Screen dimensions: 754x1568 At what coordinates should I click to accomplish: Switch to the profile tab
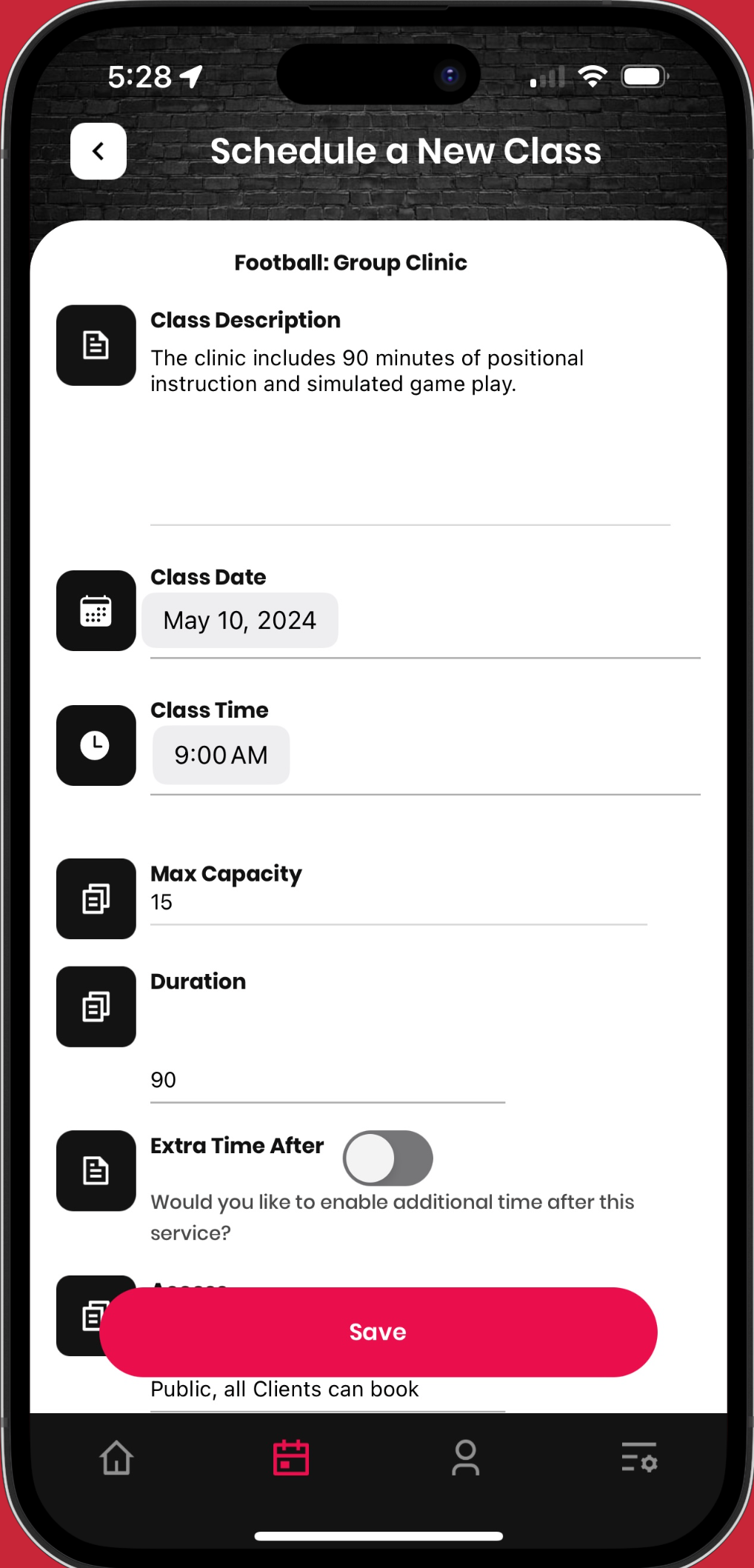(465, 1458)
